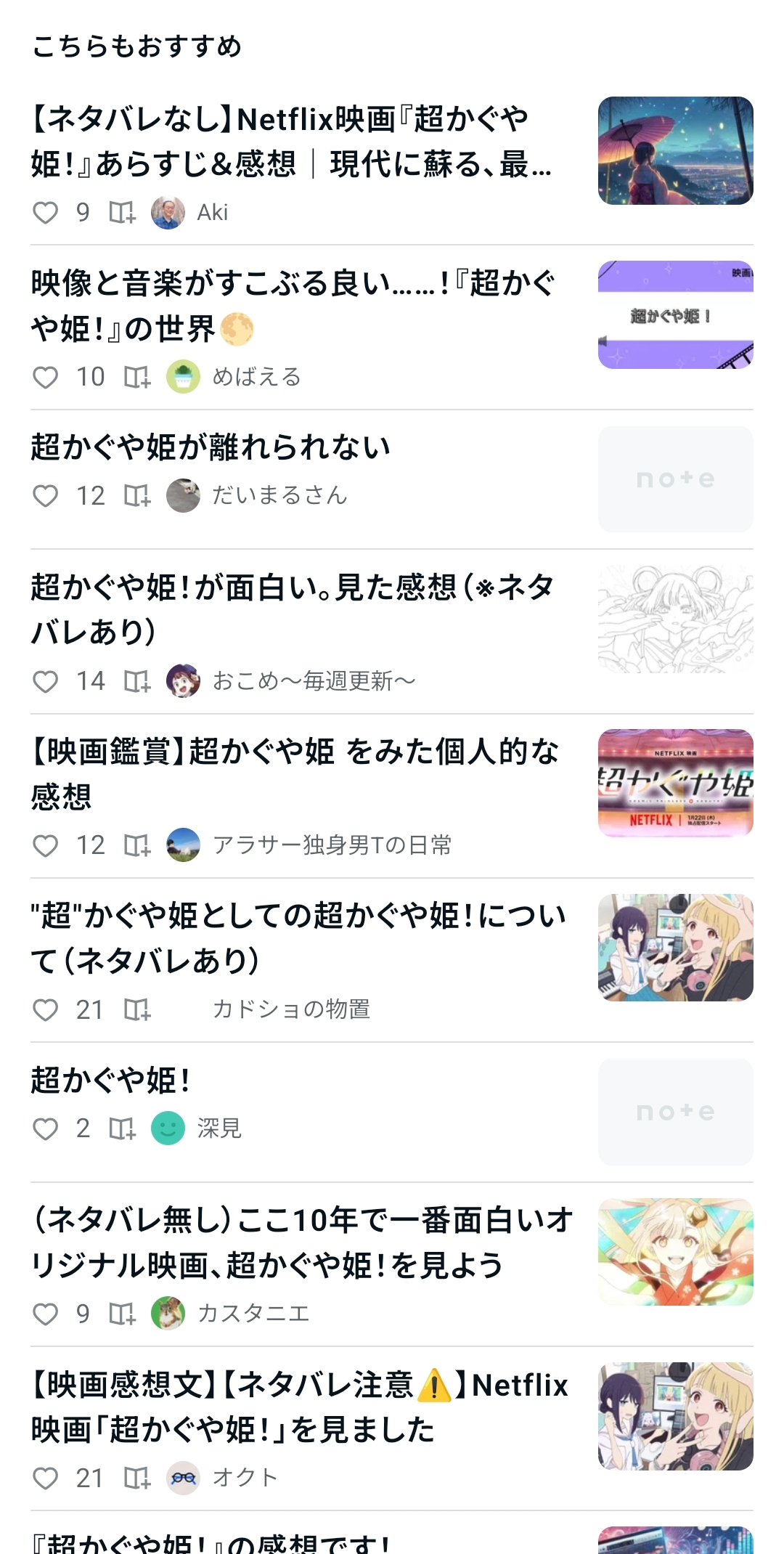Like the article by Aki
Screen dimensions: 784x1554
(x=46, y=212)
